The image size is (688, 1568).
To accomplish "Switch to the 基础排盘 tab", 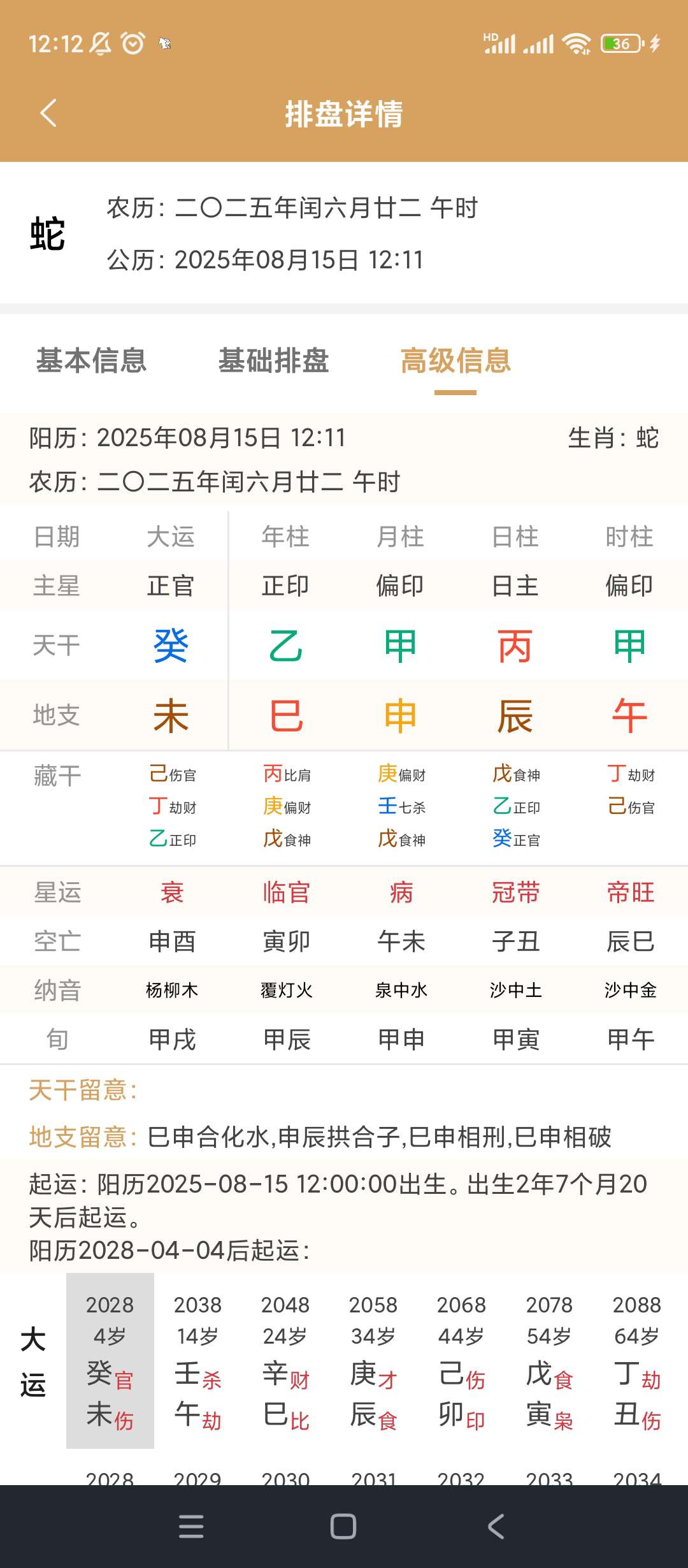I will tap(273, 361).
